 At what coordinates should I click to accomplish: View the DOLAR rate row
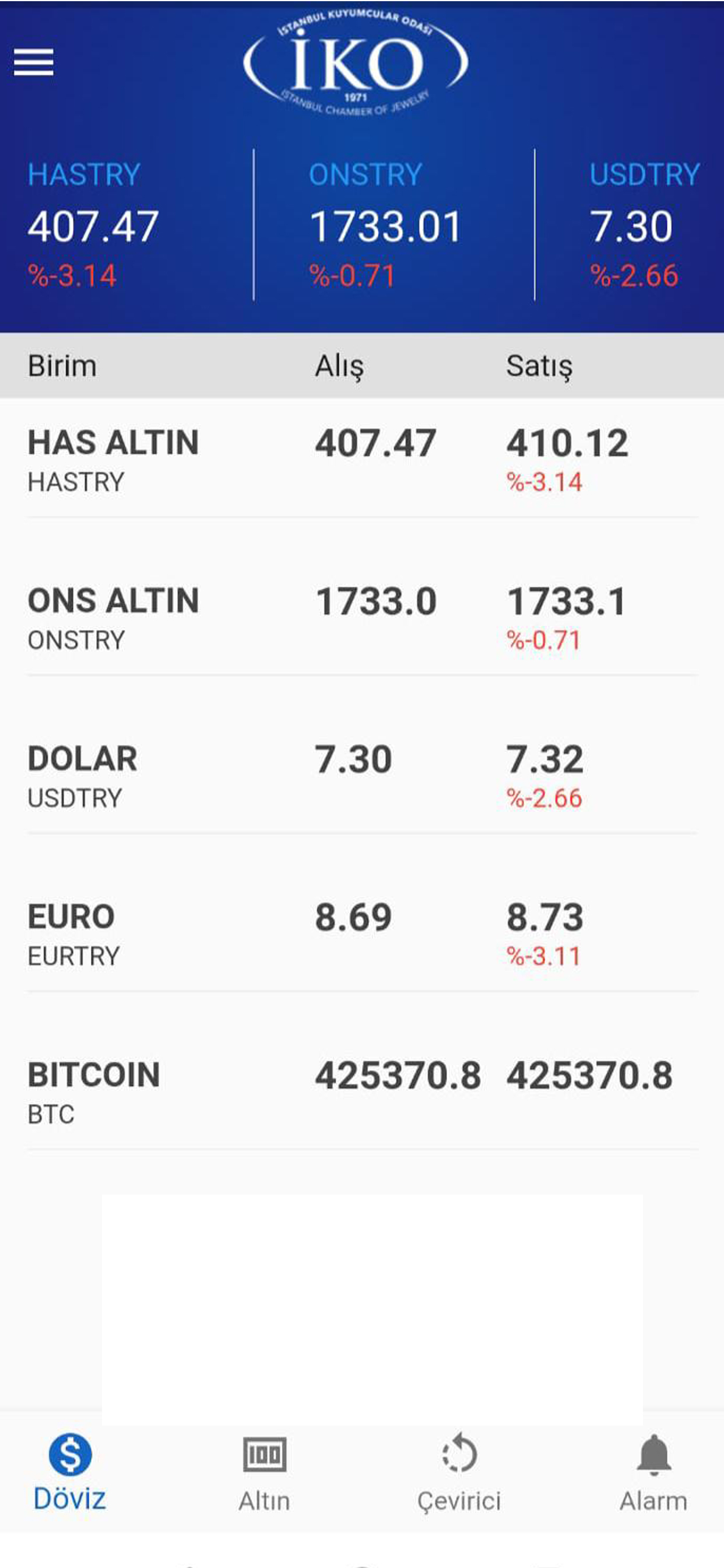click(362, 775)
